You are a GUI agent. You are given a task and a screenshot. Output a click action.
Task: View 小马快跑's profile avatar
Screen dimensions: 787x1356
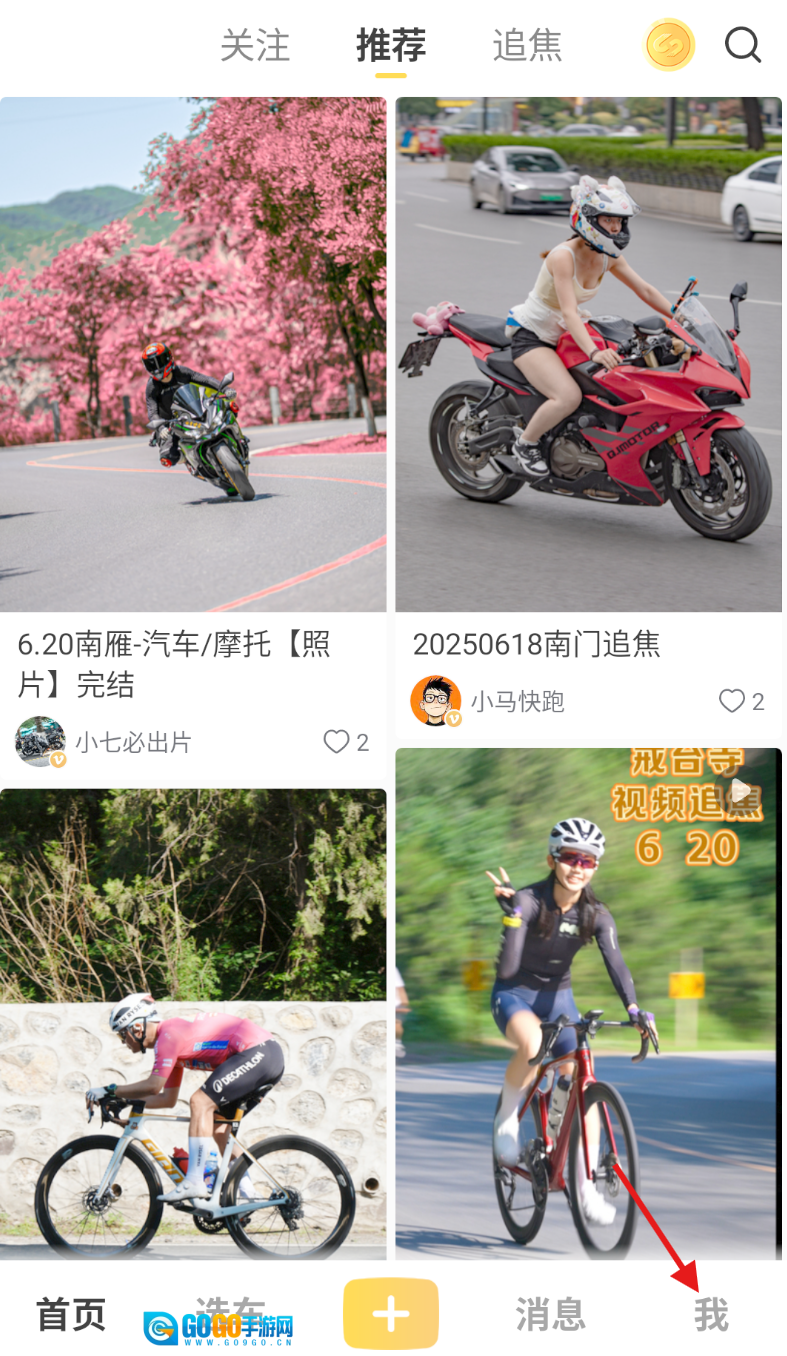click(436, 701)
